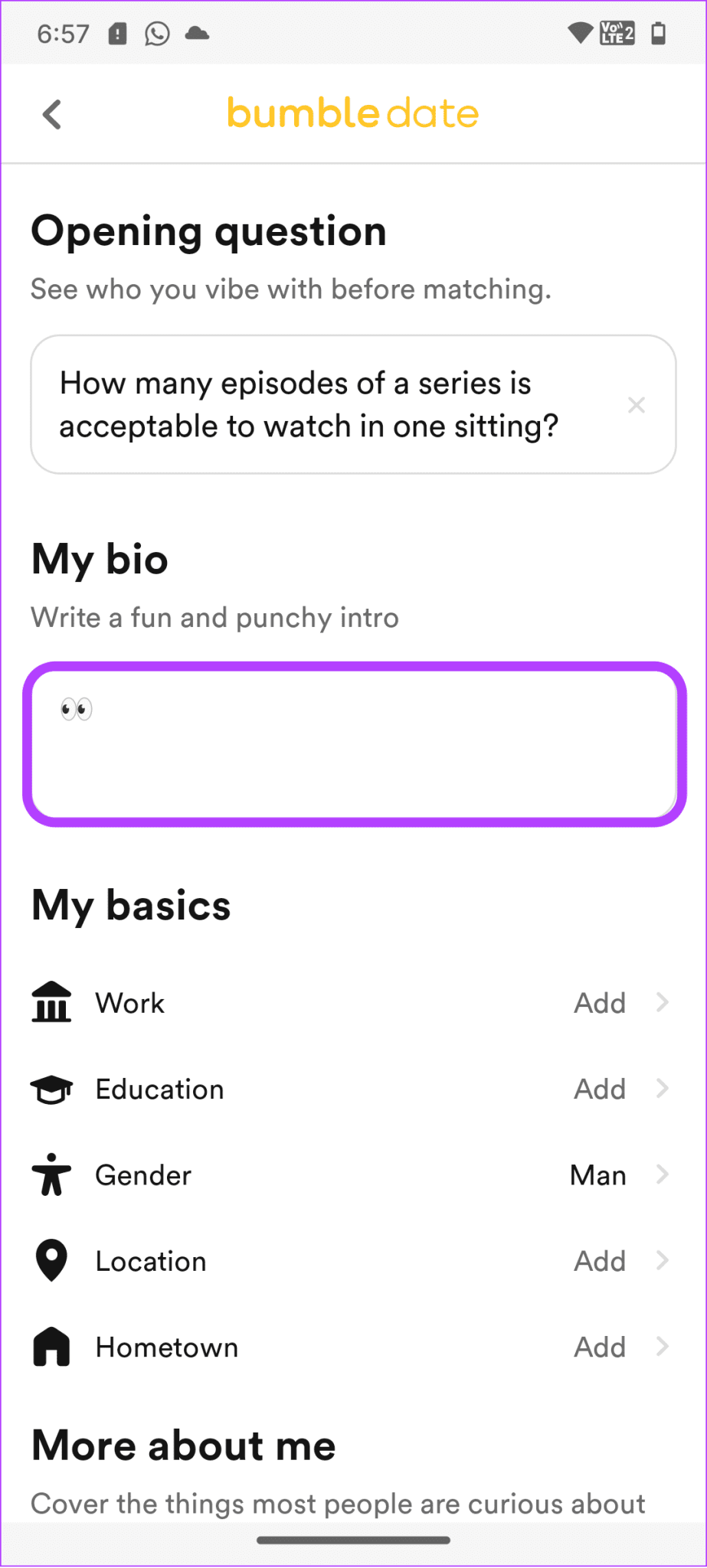Expand the Hometown row chevron
Image resolution: width=707 pixels, height=1568 pixels.
662,1347
